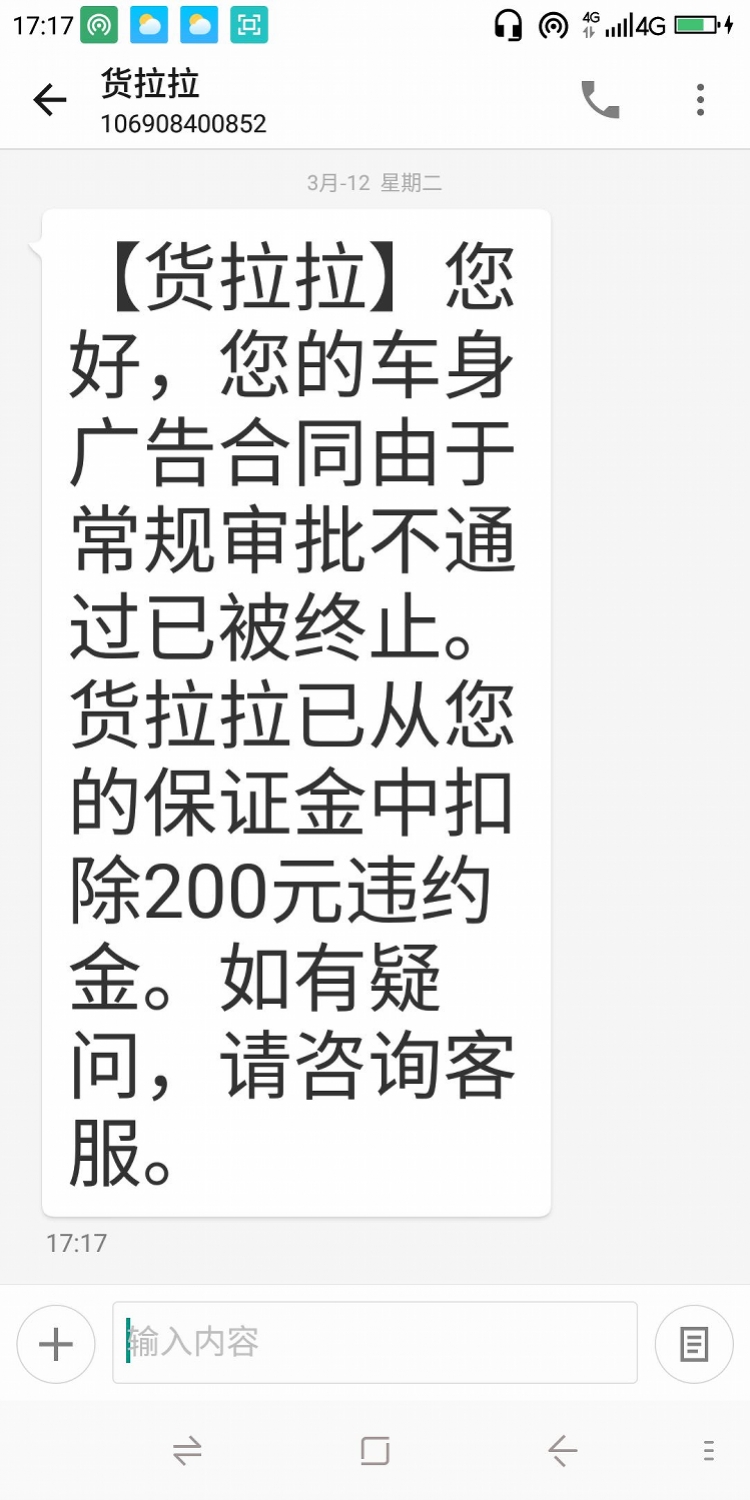
Task: Open the quick phrases template button
Action: coord(694,1344)
